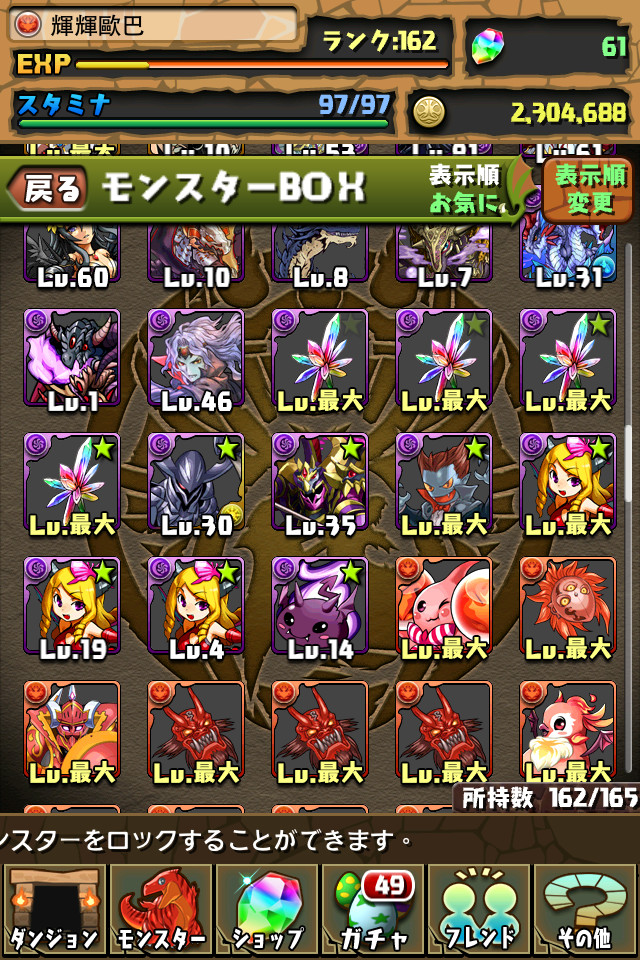640x960 pixels.
Task: Choose the Lv.4 blonde girl monster
Action: coord(196,606)
